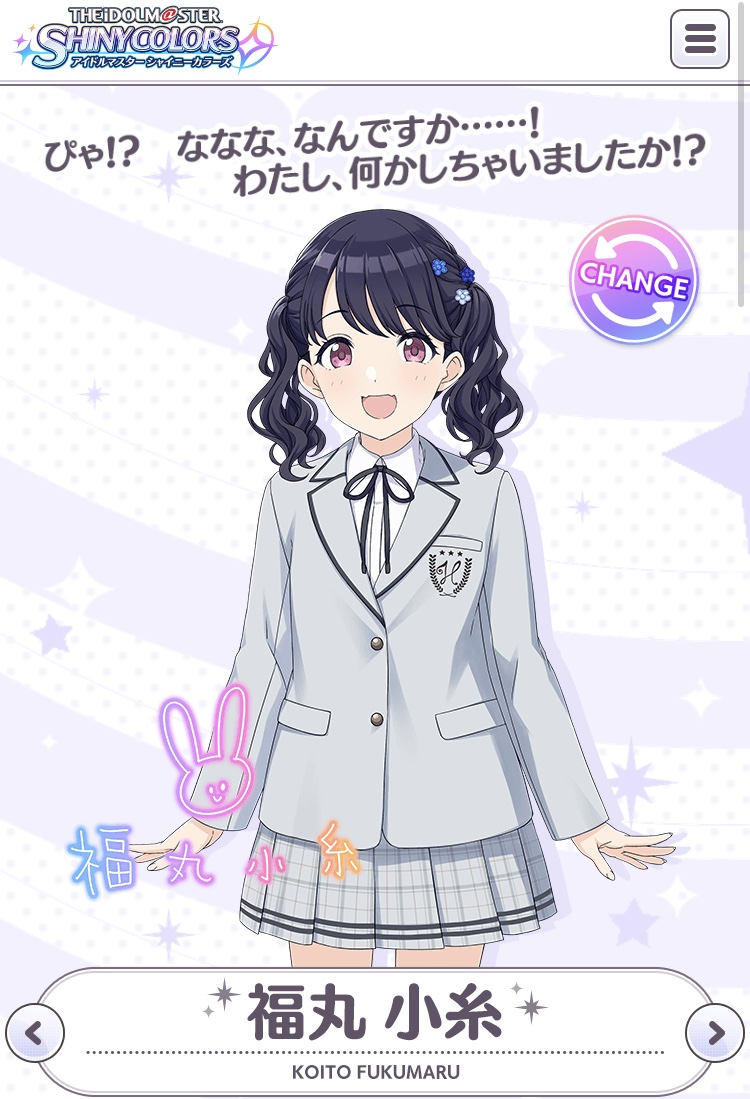Go to the previous idol
Screen dimensions: 750x1099
34,1033
